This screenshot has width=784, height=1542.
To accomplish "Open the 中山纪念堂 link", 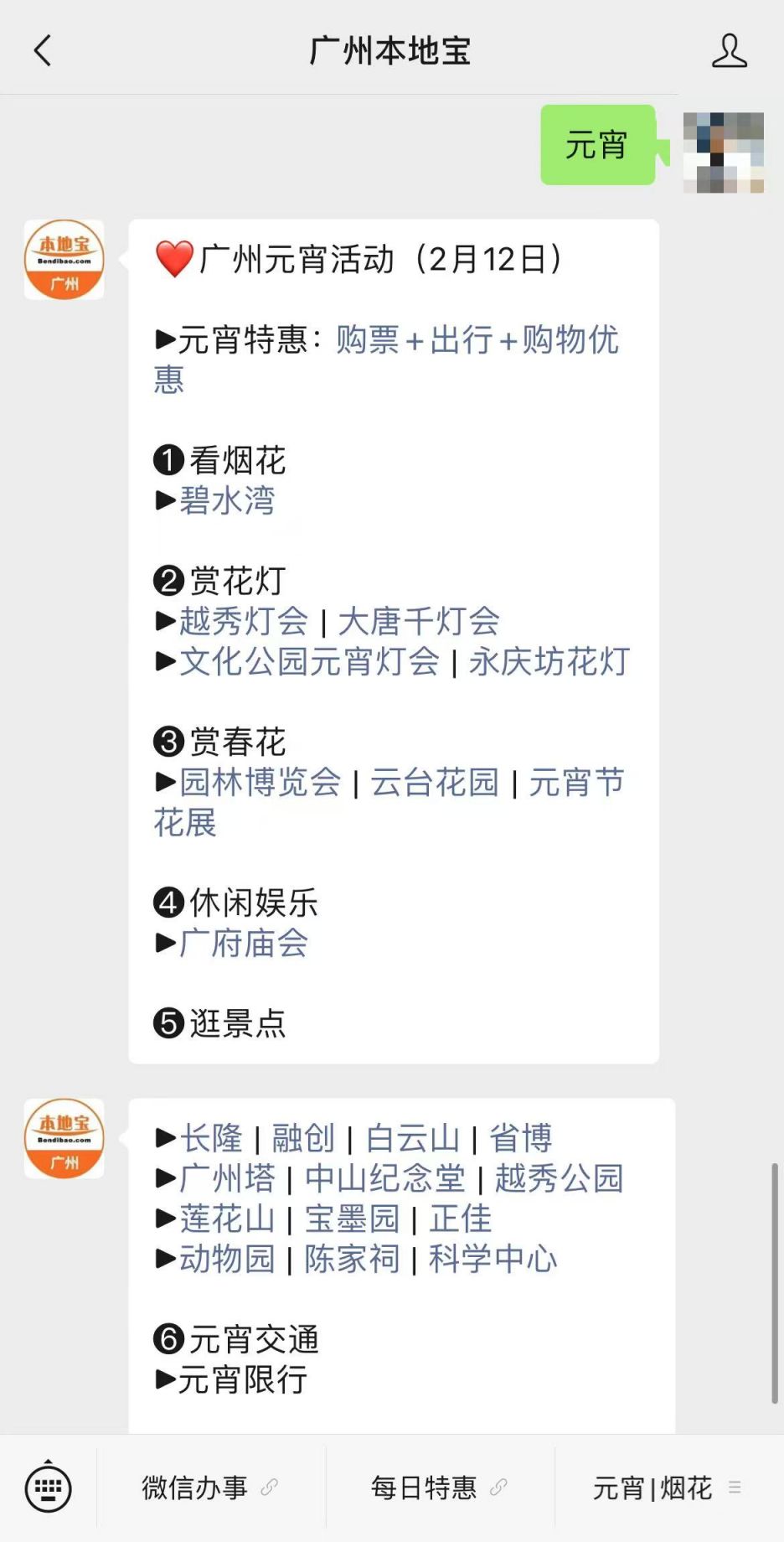I will 385,1178.
